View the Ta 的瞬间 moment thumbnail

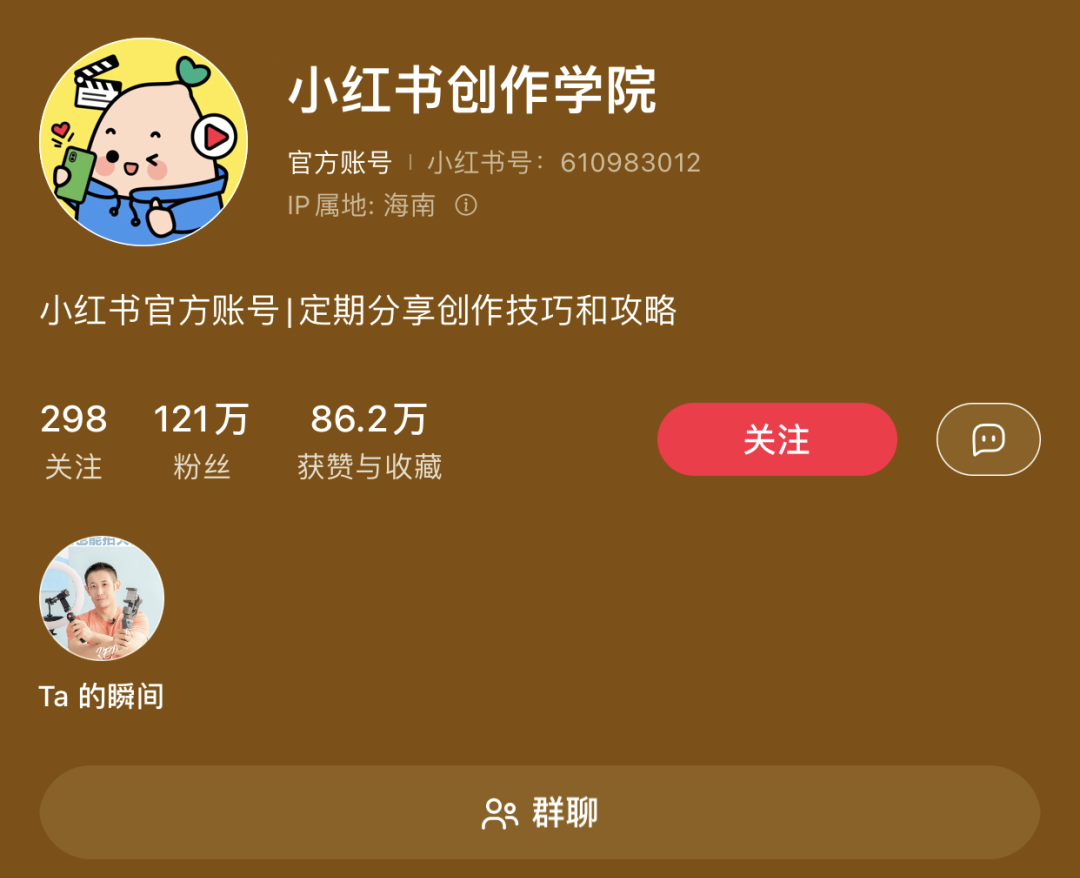101,600
